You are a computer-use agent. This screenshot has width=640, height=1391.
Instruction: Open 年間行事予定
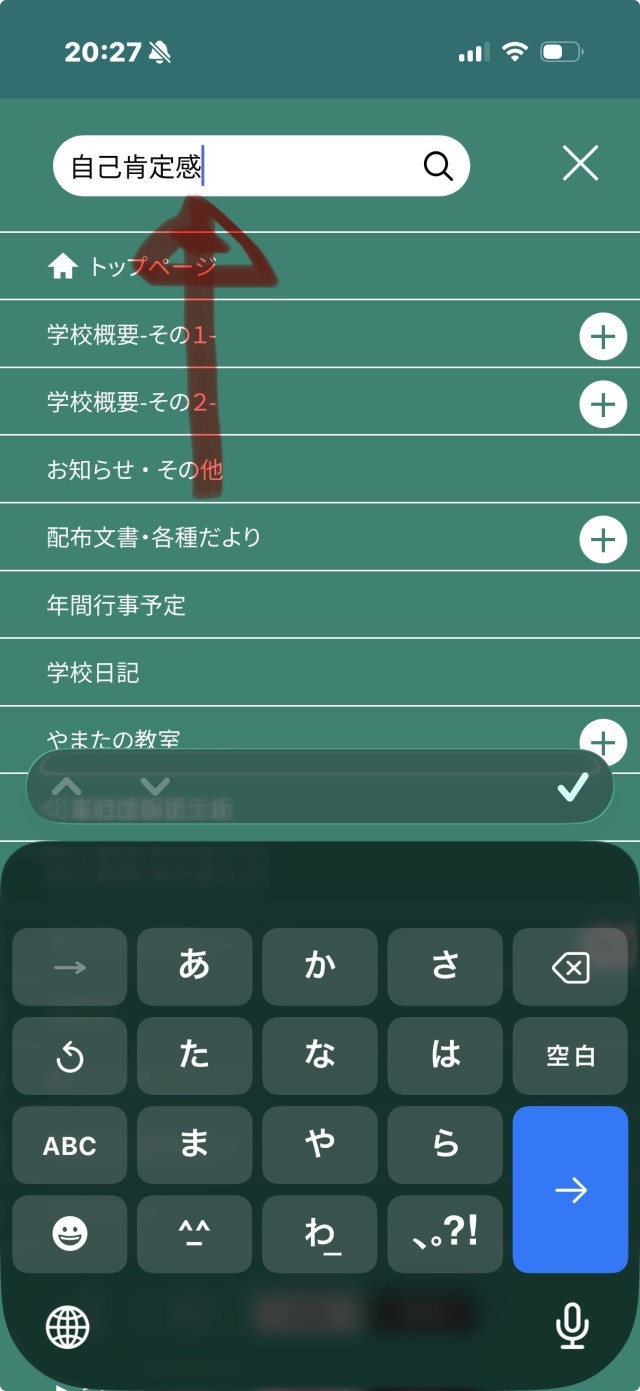(x=116, y=605)
